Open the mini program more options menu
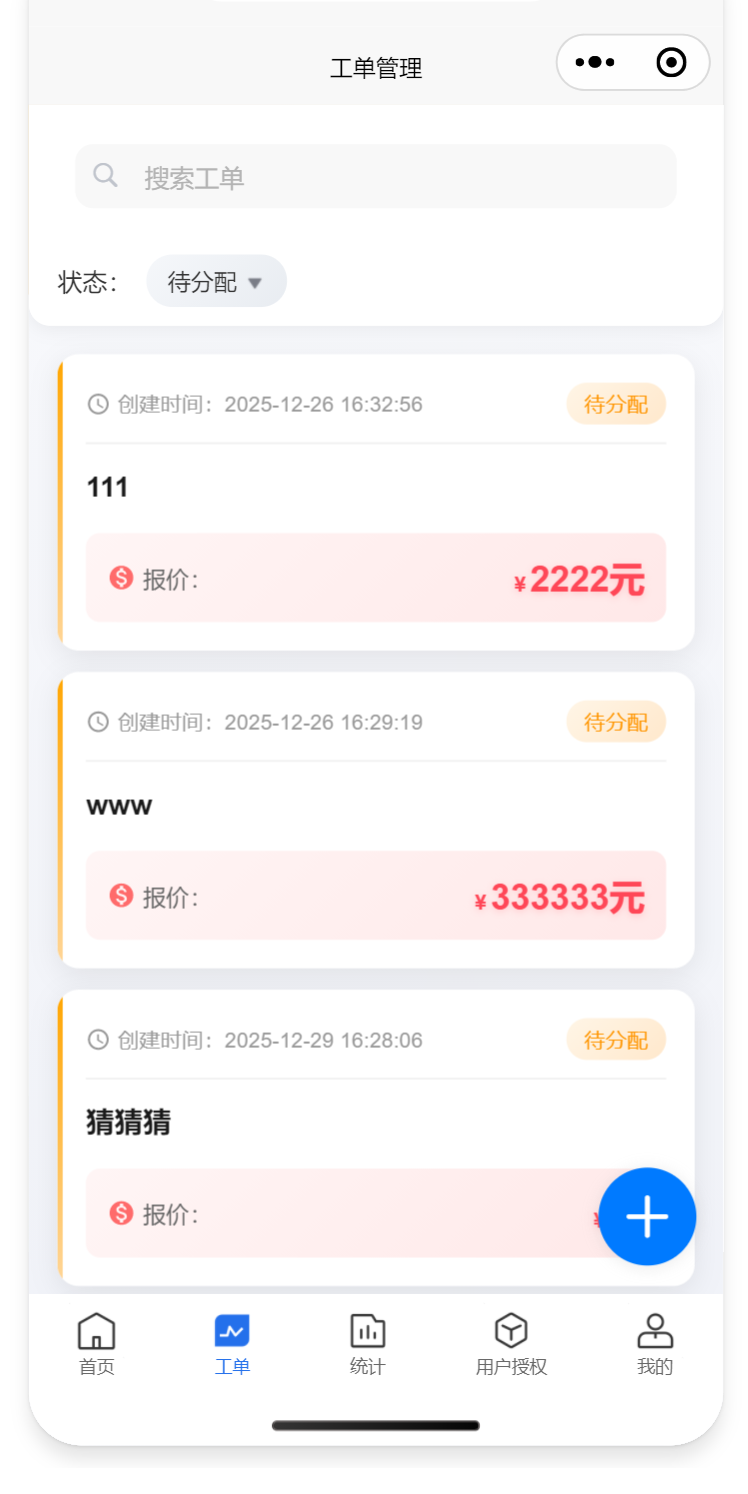The image size is (748, 1494). (595, 63)
